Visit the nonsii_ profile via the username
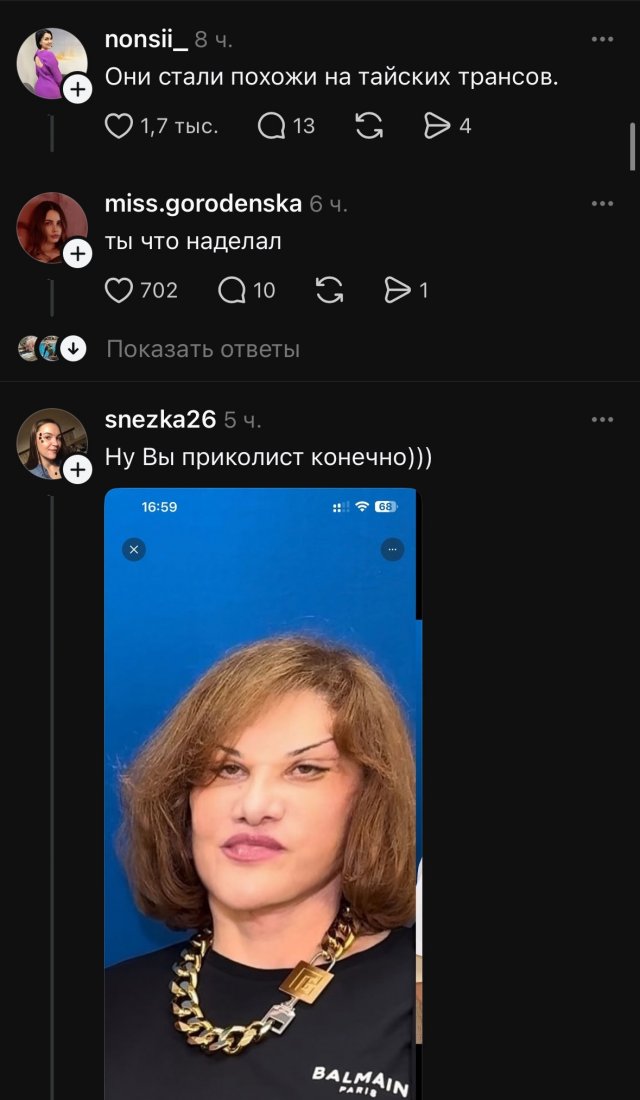Image resolution: width=640 pixels, height=1100 pixels. click(146, 40)
